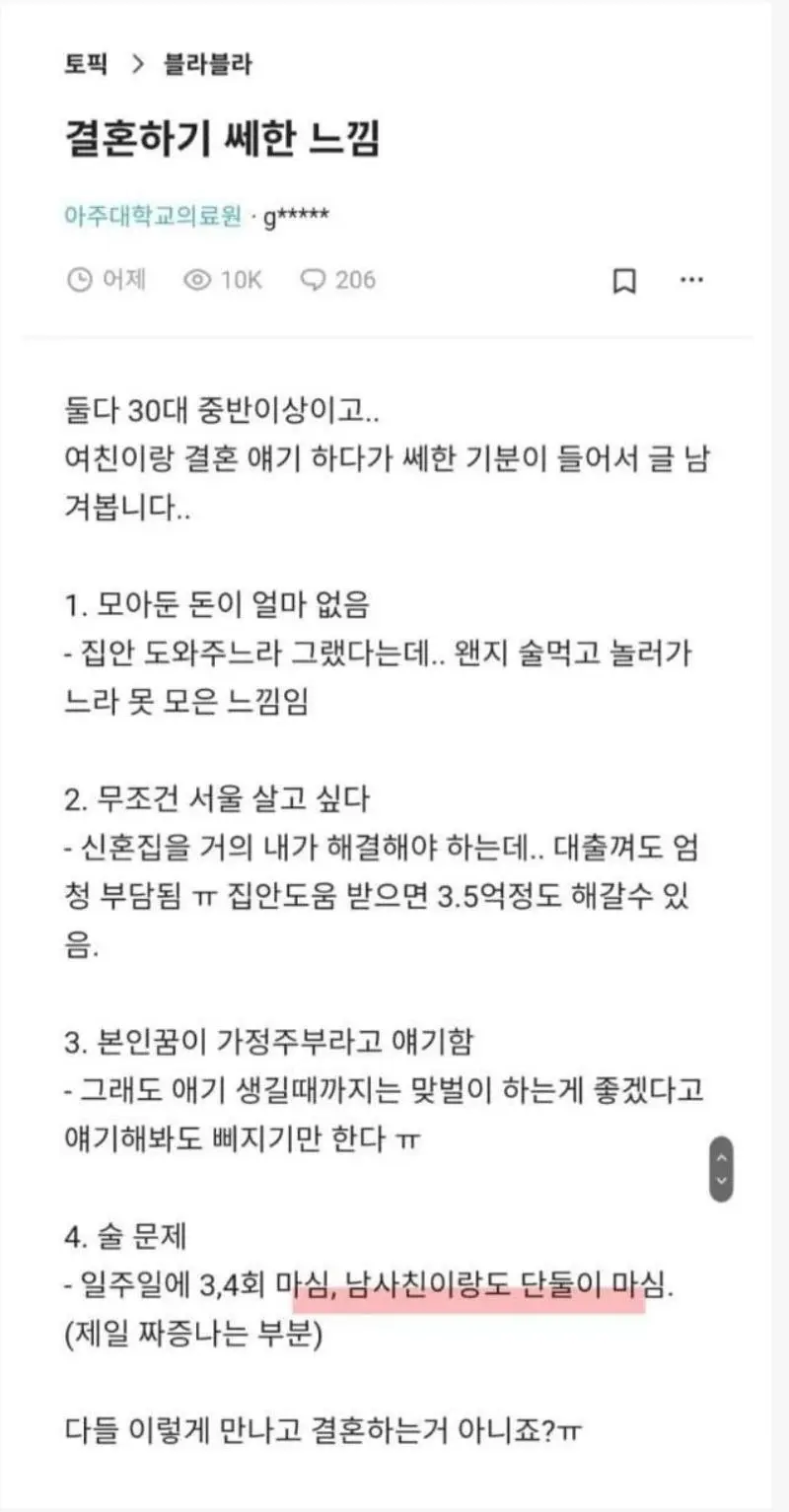View the 206 comments
The height and width of the screenshot is (1512, 789).
pos(338,281)
